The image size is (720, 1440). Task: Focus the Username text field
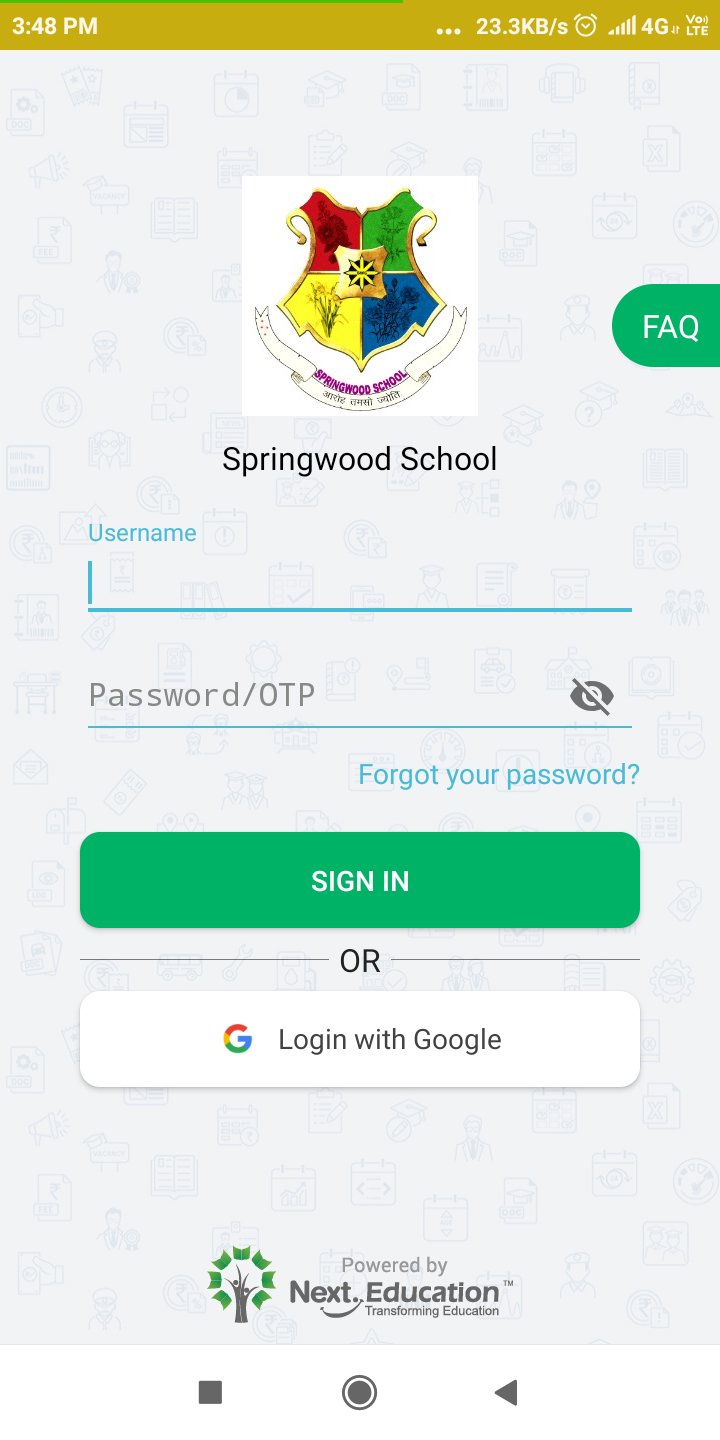359,582
